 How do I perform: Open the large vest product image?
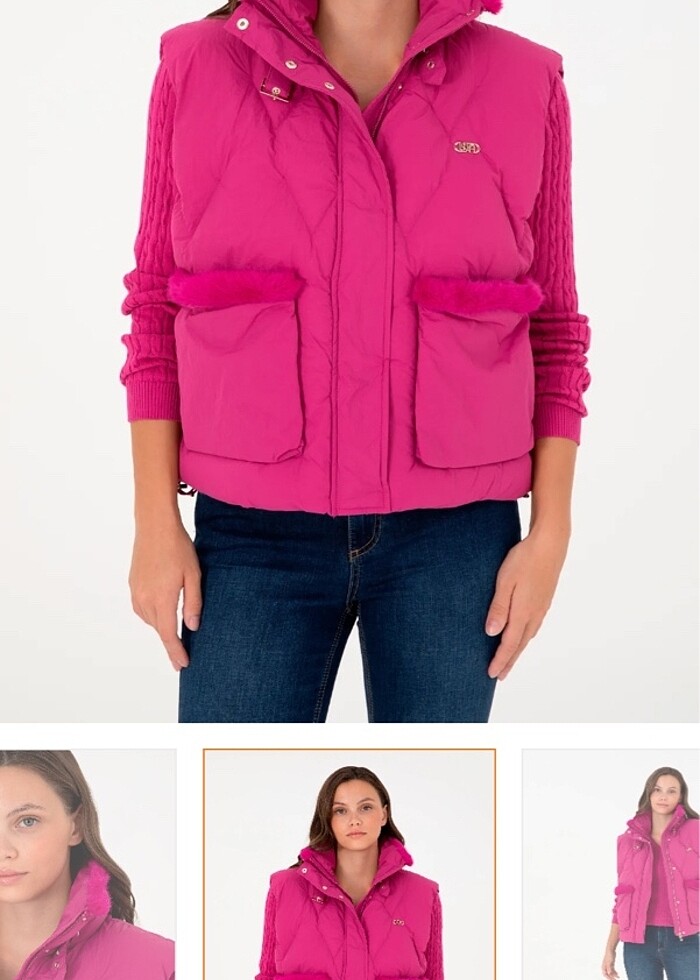(x=350, y=360)
